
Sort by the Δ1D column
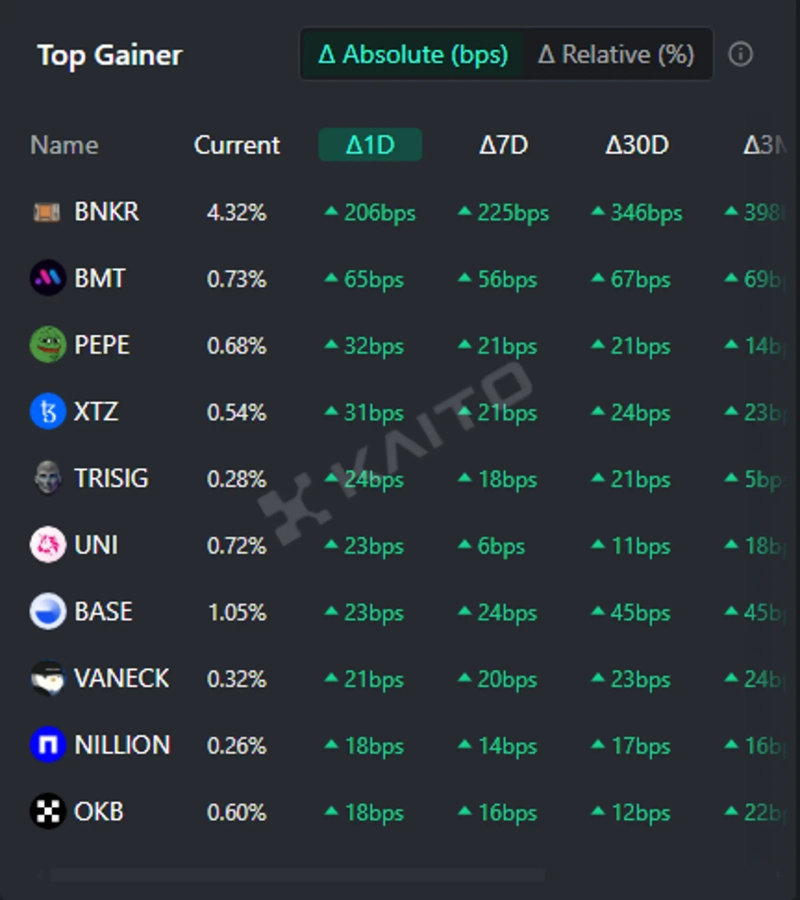[370, 145]
